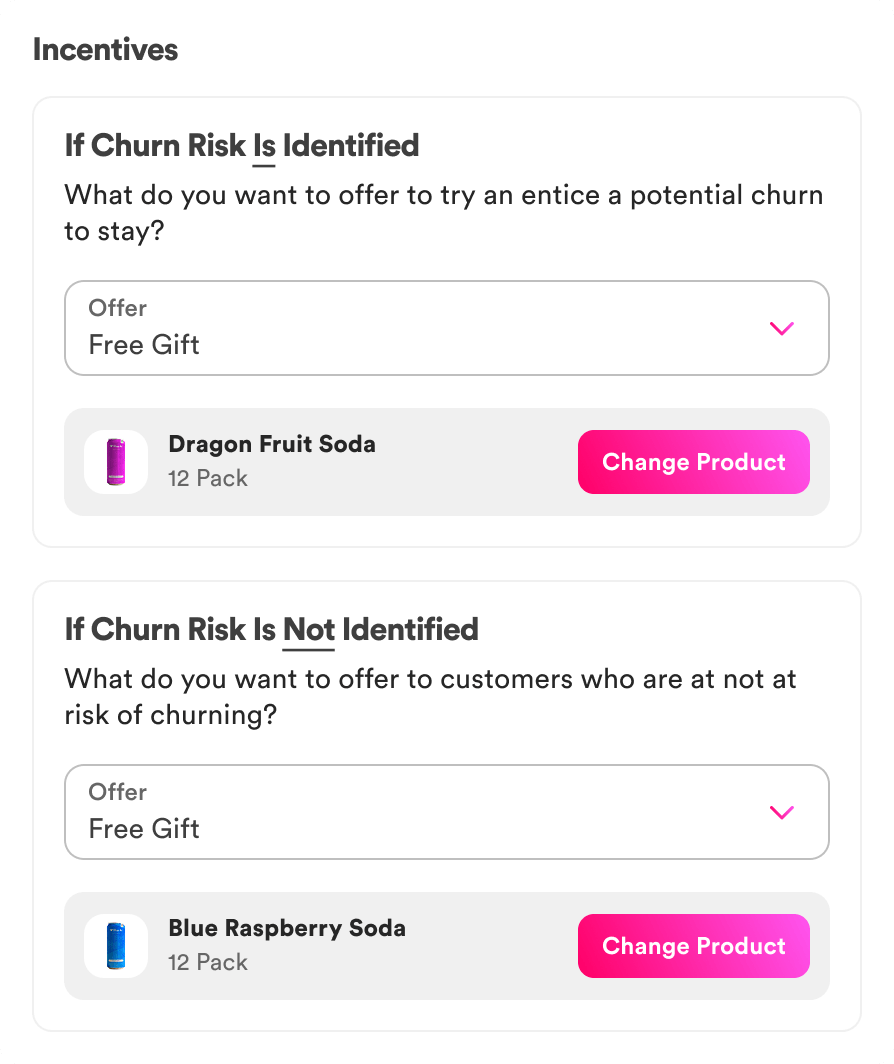Image resolution: width=894 pixels, height=1064 pixels.
Task: Click the Dragon Fruit Soda can icon
Action: [116, 461]
